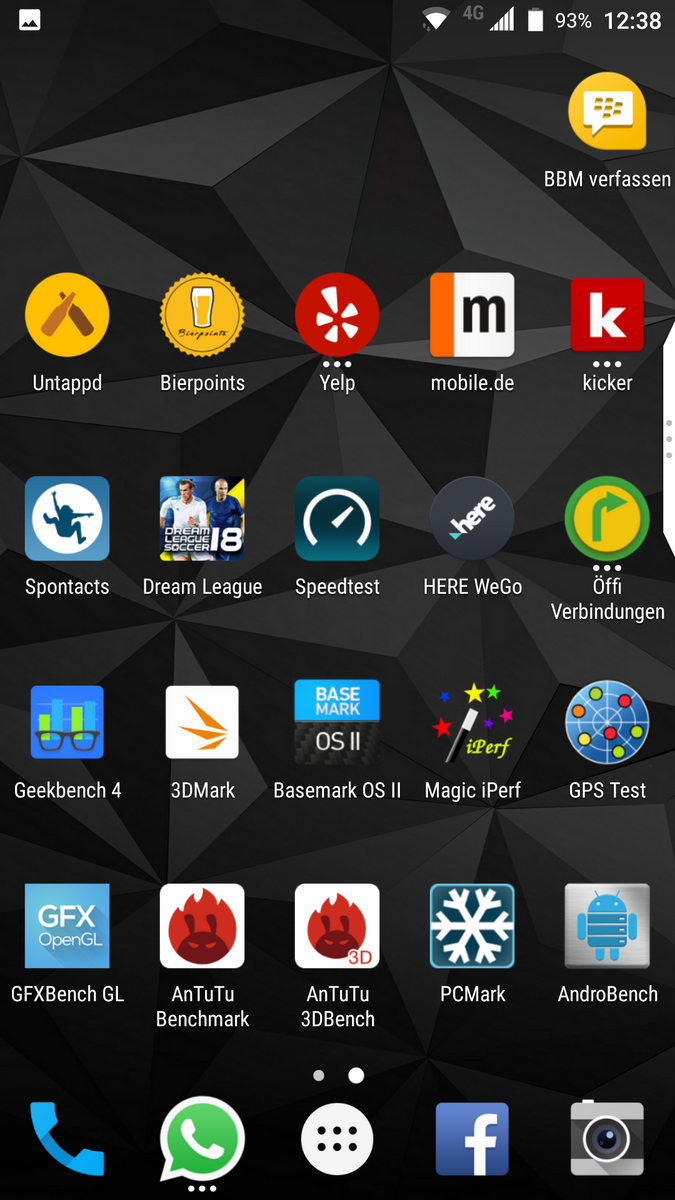Launch Geekbench 4
675x1200 pixels.
coord(67,723)
